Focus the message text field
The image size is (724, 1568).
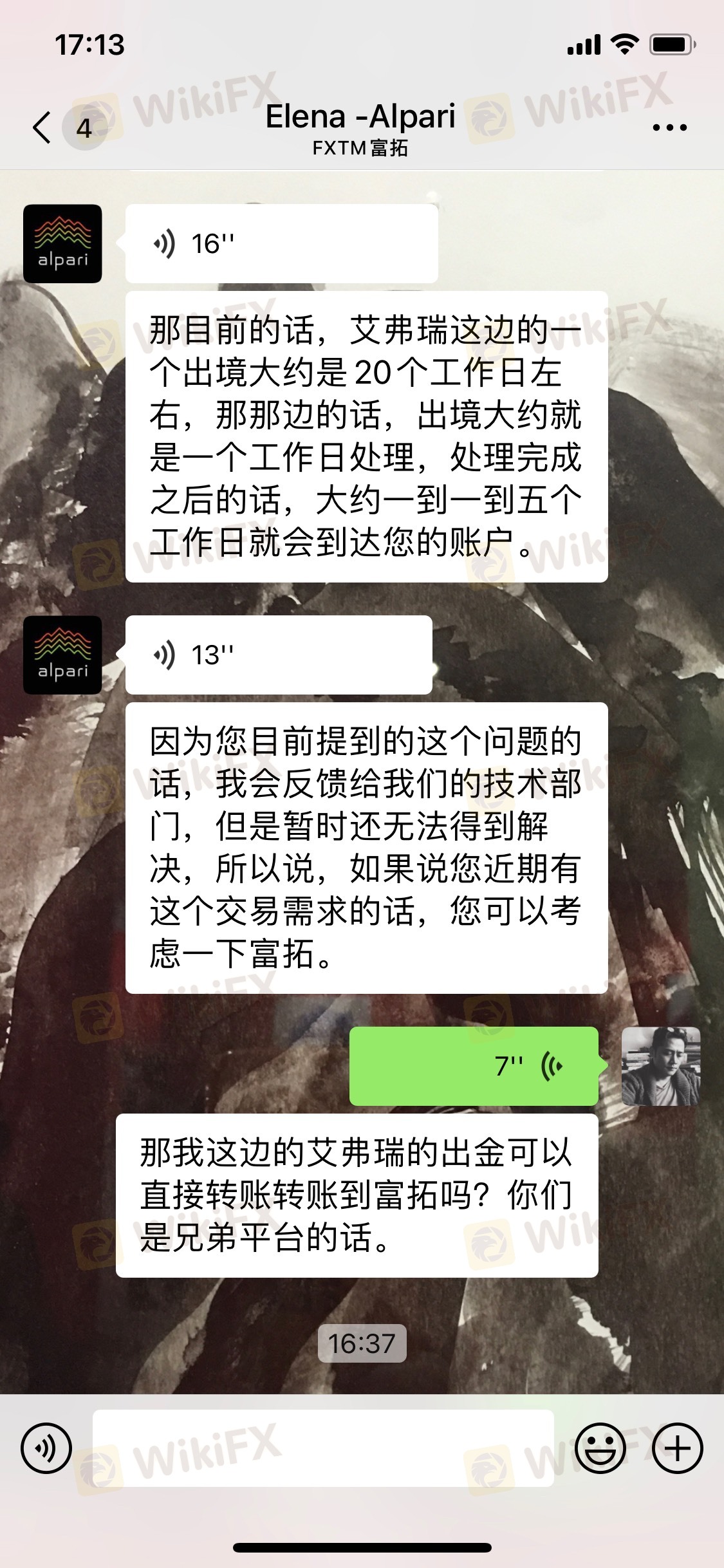point(323,1448)
